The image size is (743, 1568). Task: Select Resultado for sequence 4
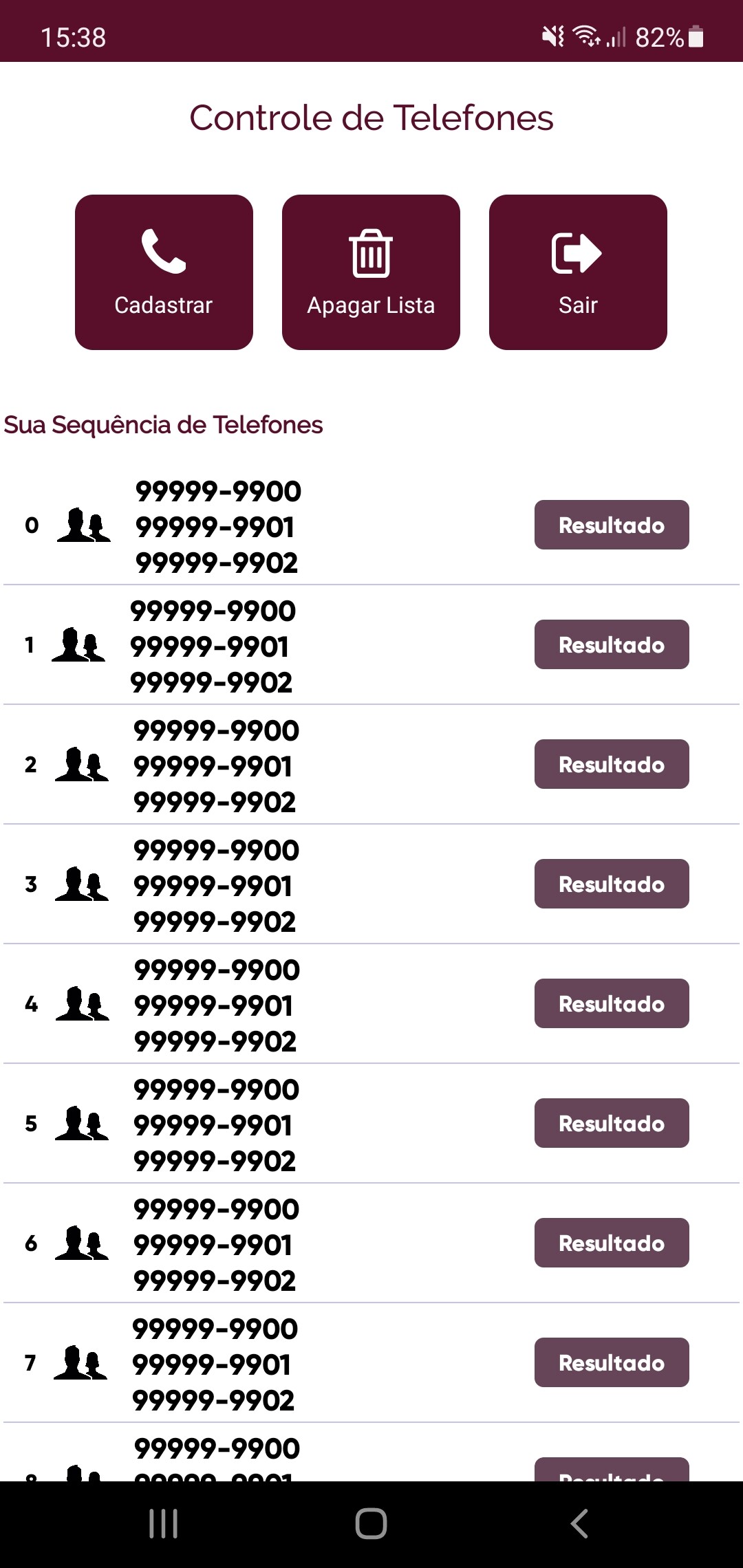tap(612, 1003)
